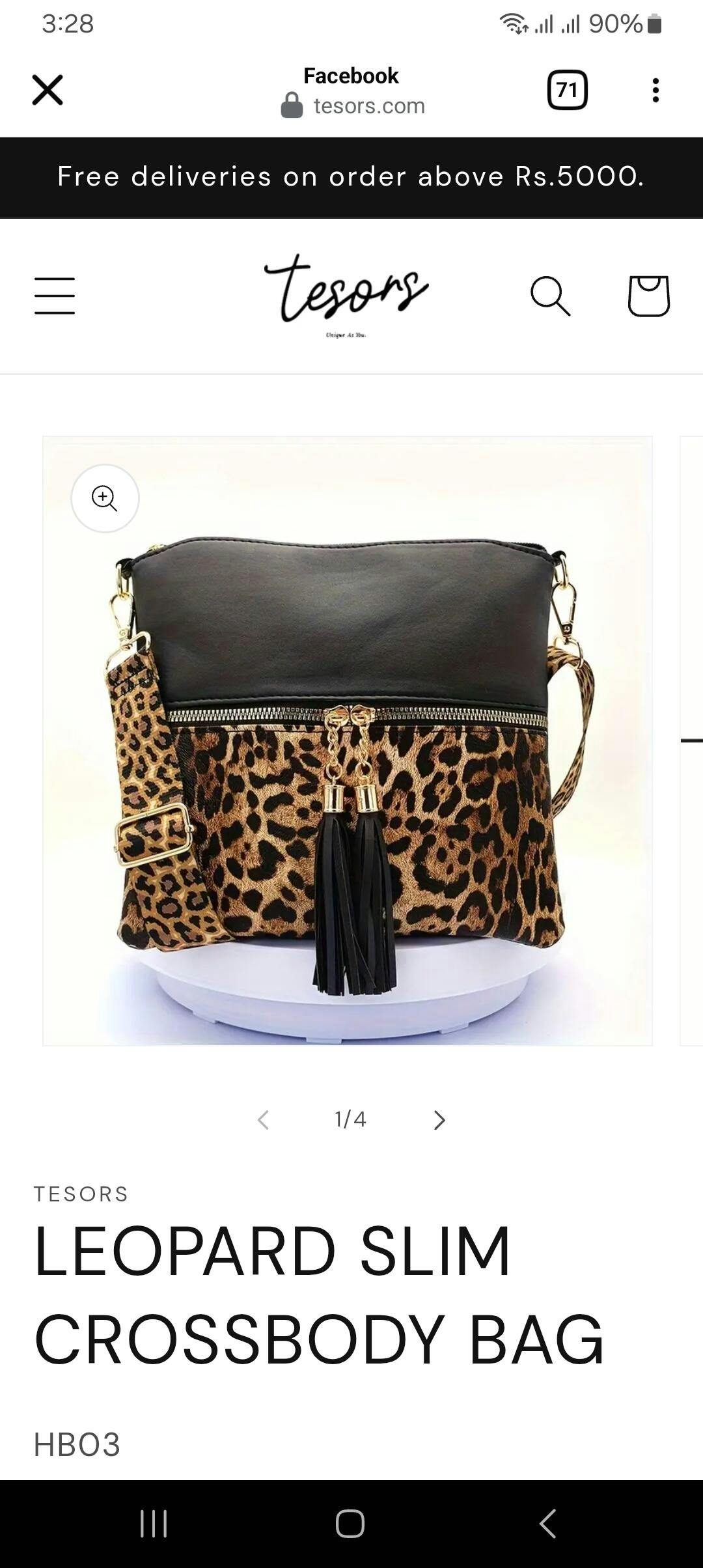Open the shopping cart bag
Viewport: 703px width, 1568px height.
pos(648,296)
